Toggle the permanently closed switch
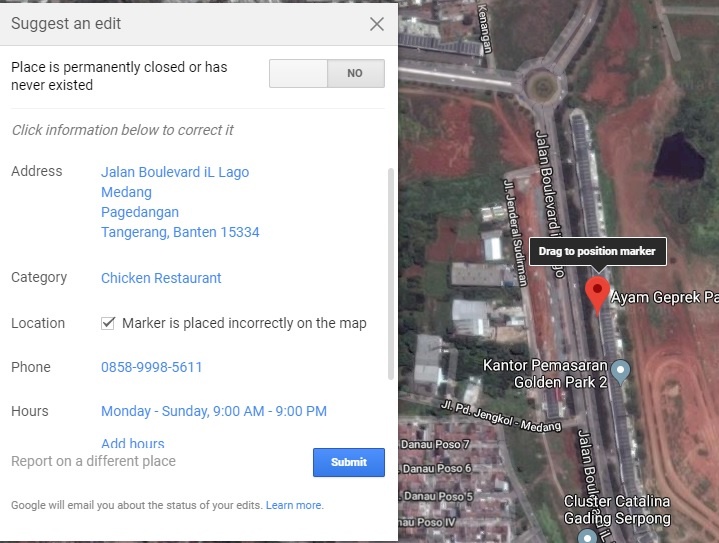The image size is (719, 543). [x=327, y=73]
